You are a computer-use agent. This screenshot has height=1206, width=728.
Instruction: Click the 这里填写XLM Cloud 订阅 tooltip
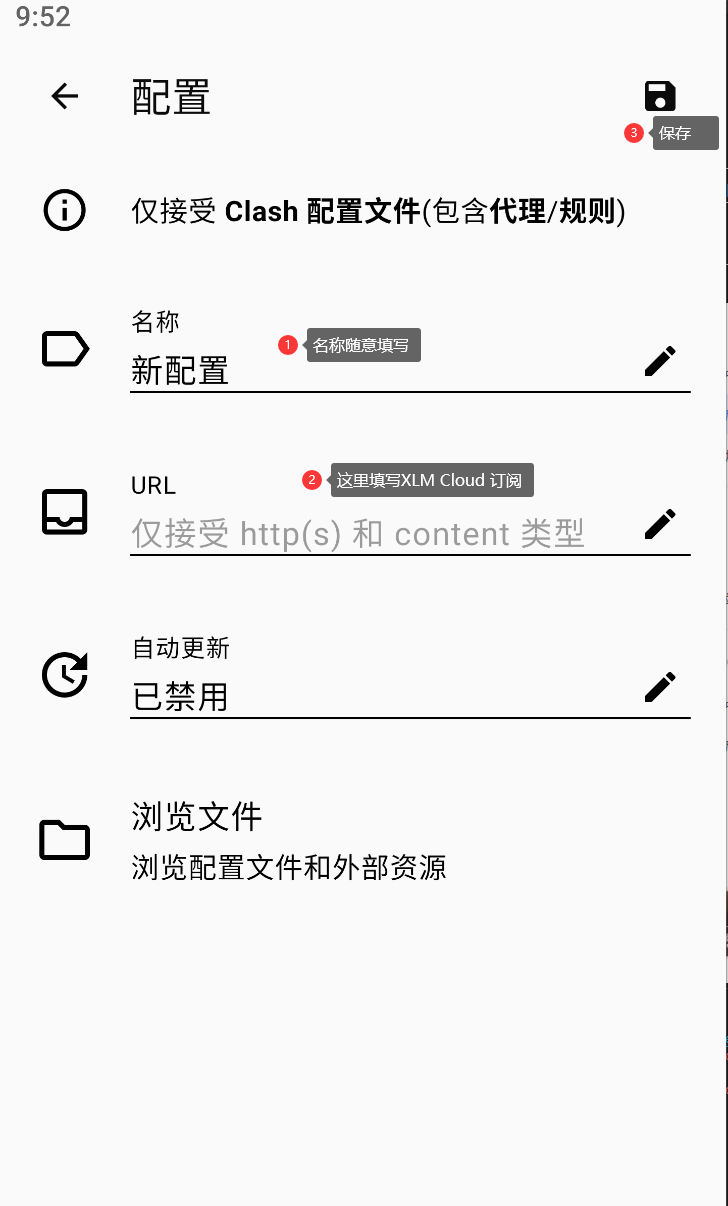[432, 480]
